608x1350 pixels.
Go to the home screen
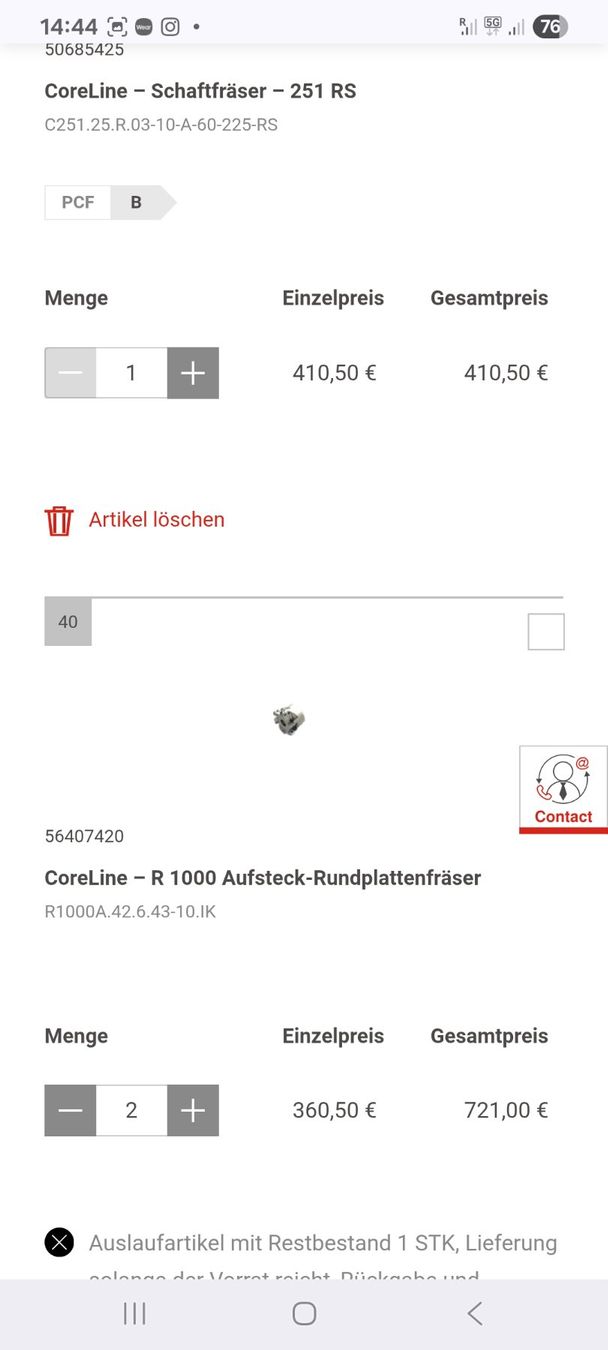[304, 1313]
